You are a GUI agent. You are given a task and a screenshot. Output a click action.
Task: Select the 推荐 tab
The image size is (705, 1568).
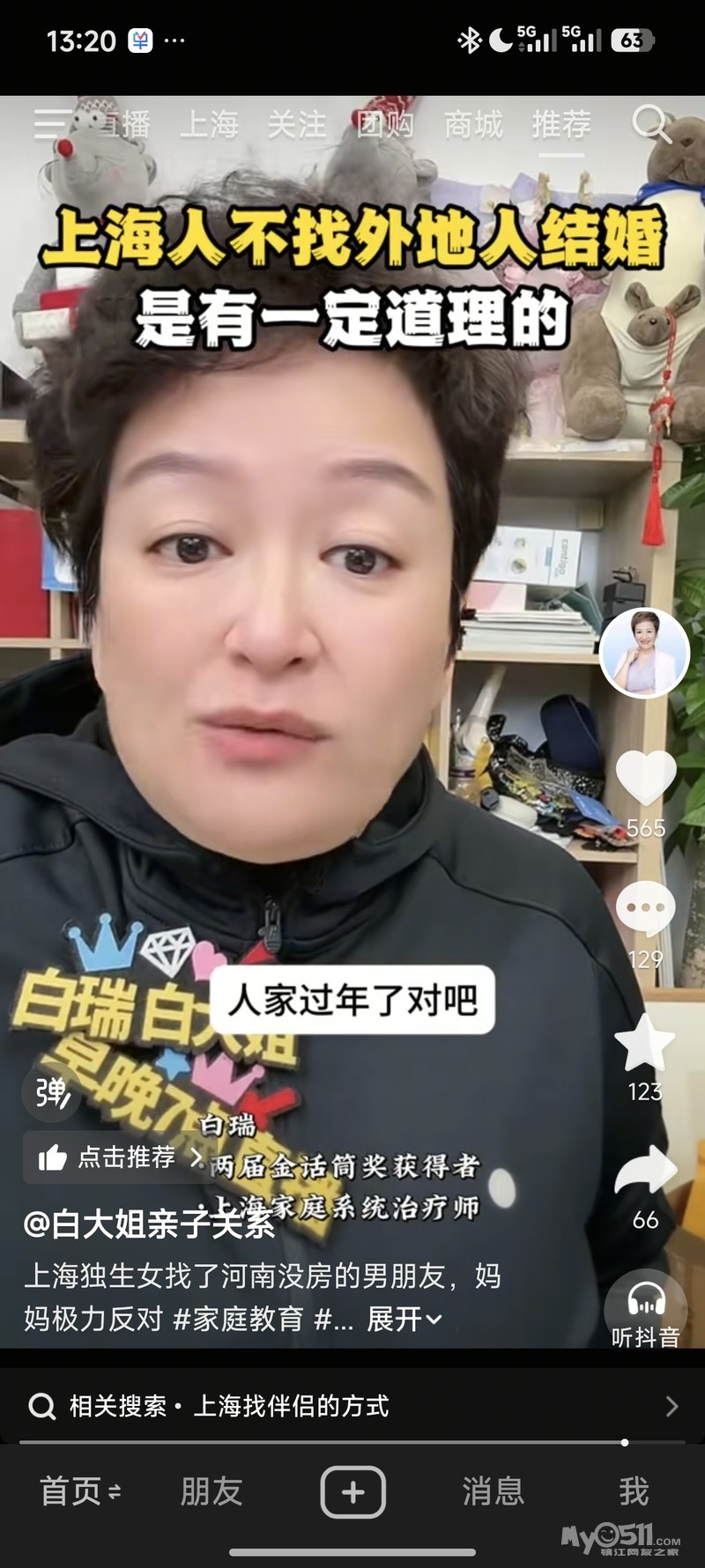tap(561, 124)
